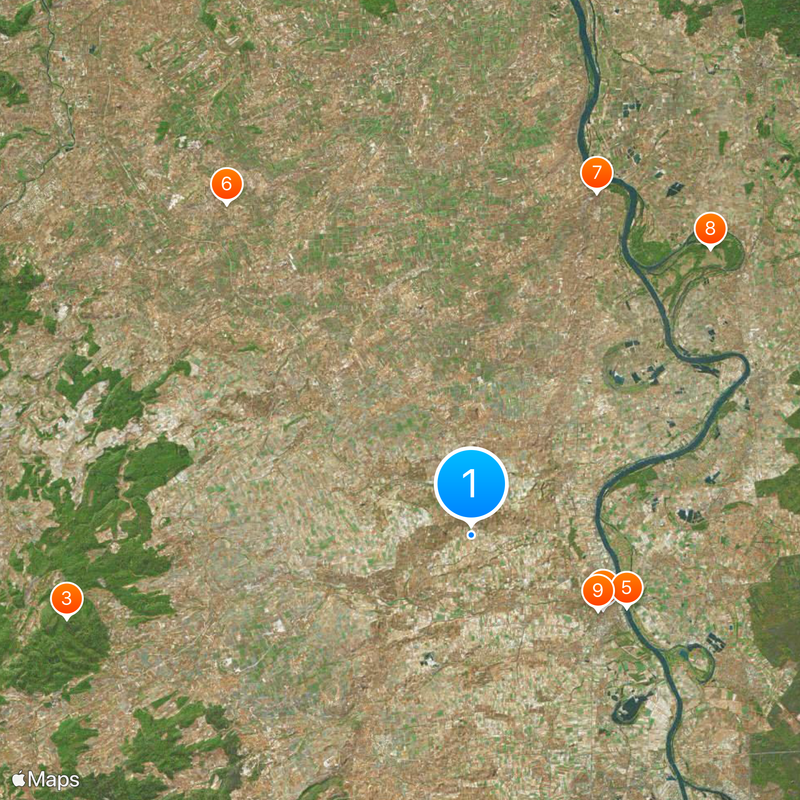The width and height of the screenshot is (800, 800).
Task: Open the orange pin labeled 5
Action: pyautogui.click(x=628, y=587)
